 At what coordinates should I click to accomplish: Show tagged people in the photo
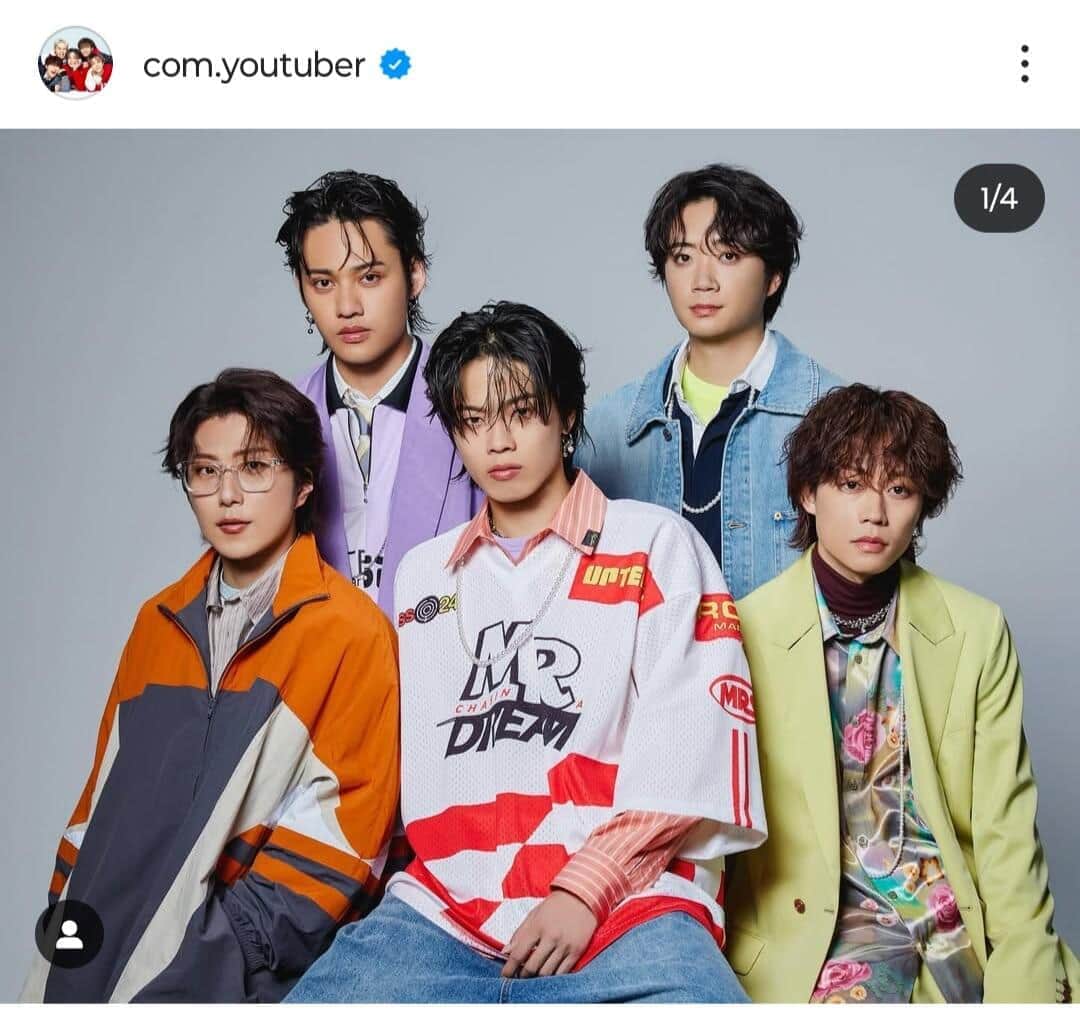[x=69, y=934]
